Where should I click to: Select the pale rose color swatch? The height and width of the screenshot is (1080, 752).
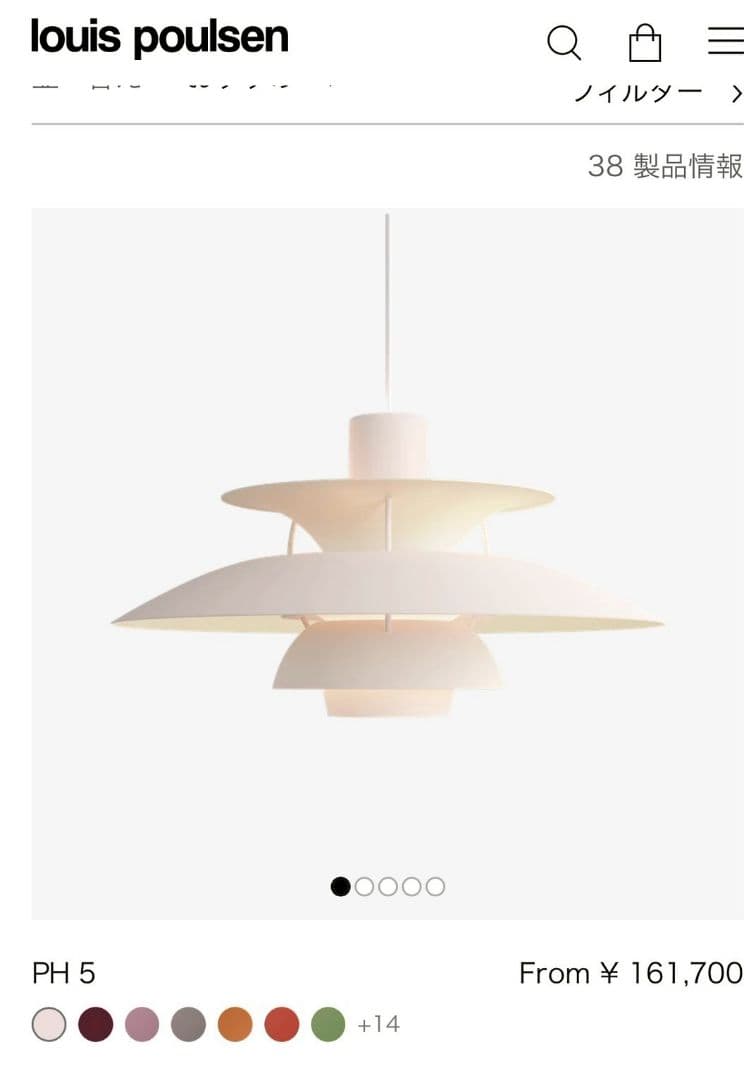48,1024
